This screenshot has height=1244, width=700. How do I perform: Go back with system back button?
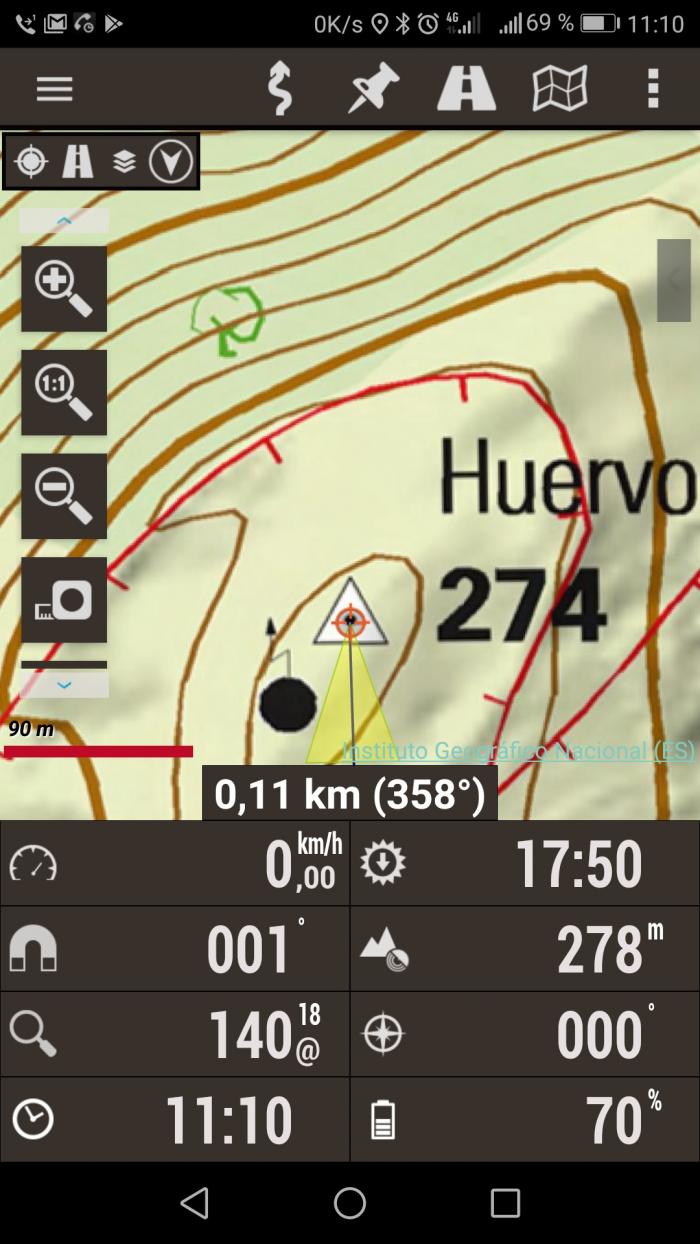point(194,1203)
